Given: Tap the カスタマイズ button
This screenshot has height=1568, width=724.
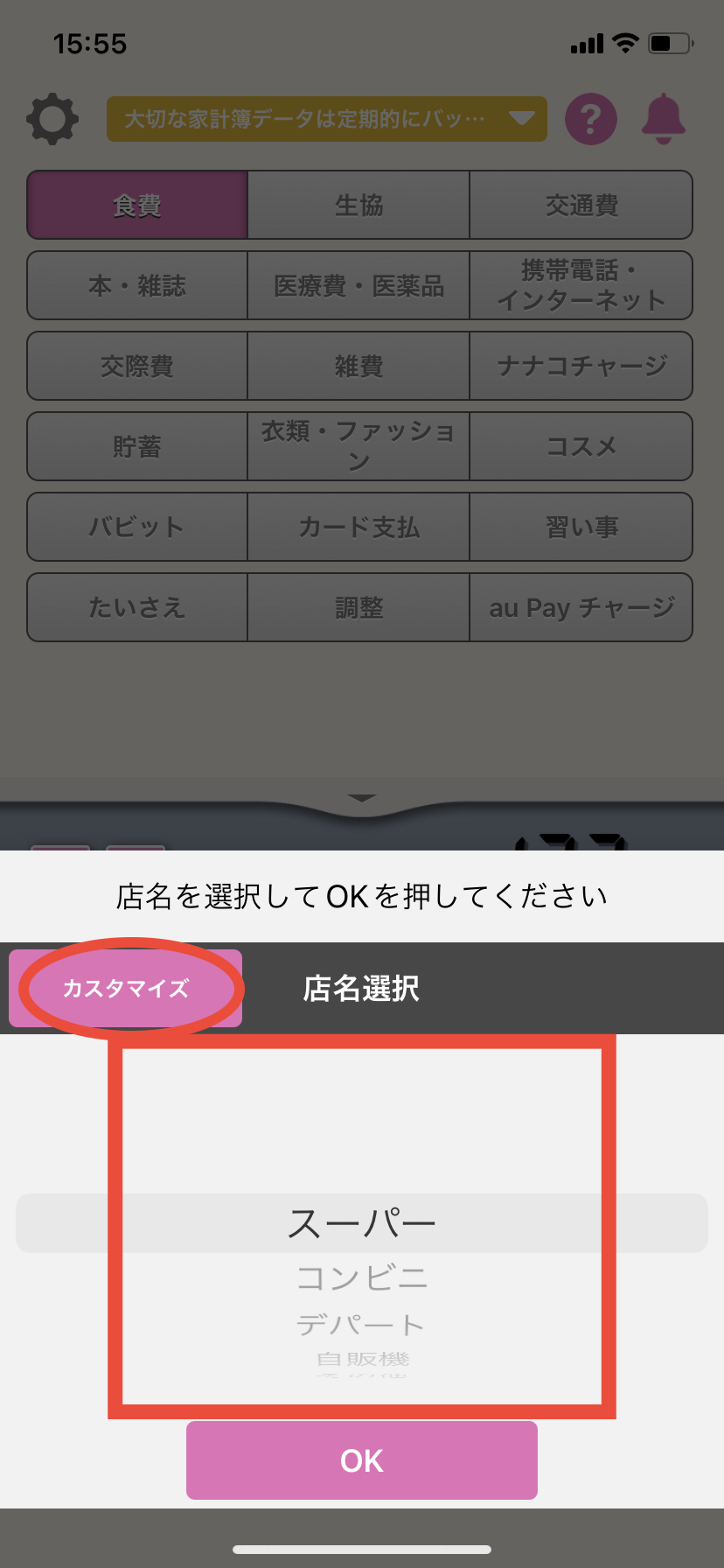Looking at the screenshot, I should tap(126, 989).
